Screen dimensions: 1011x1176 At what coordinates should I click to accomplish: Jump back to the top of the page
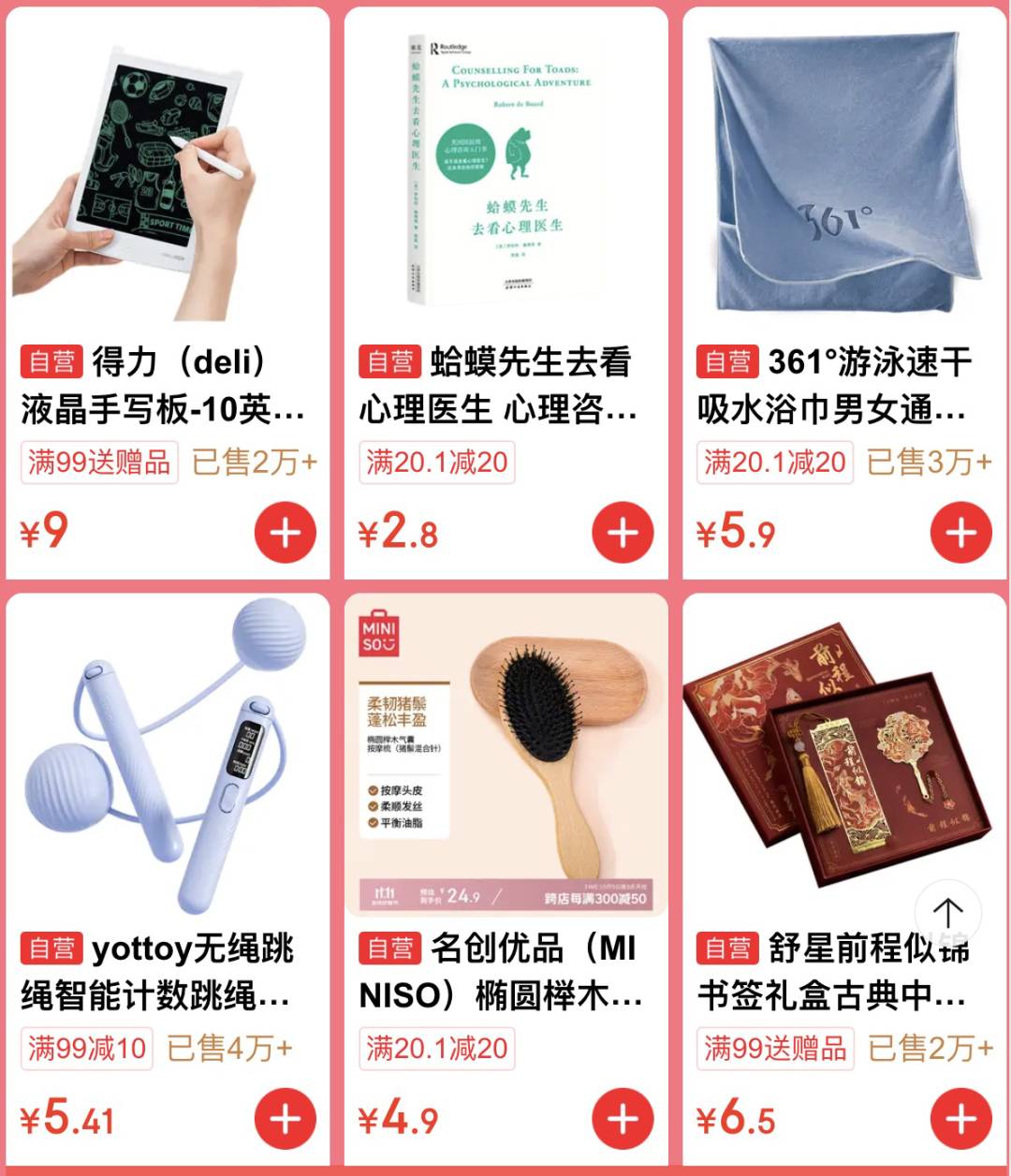click(x=947, y=912)
